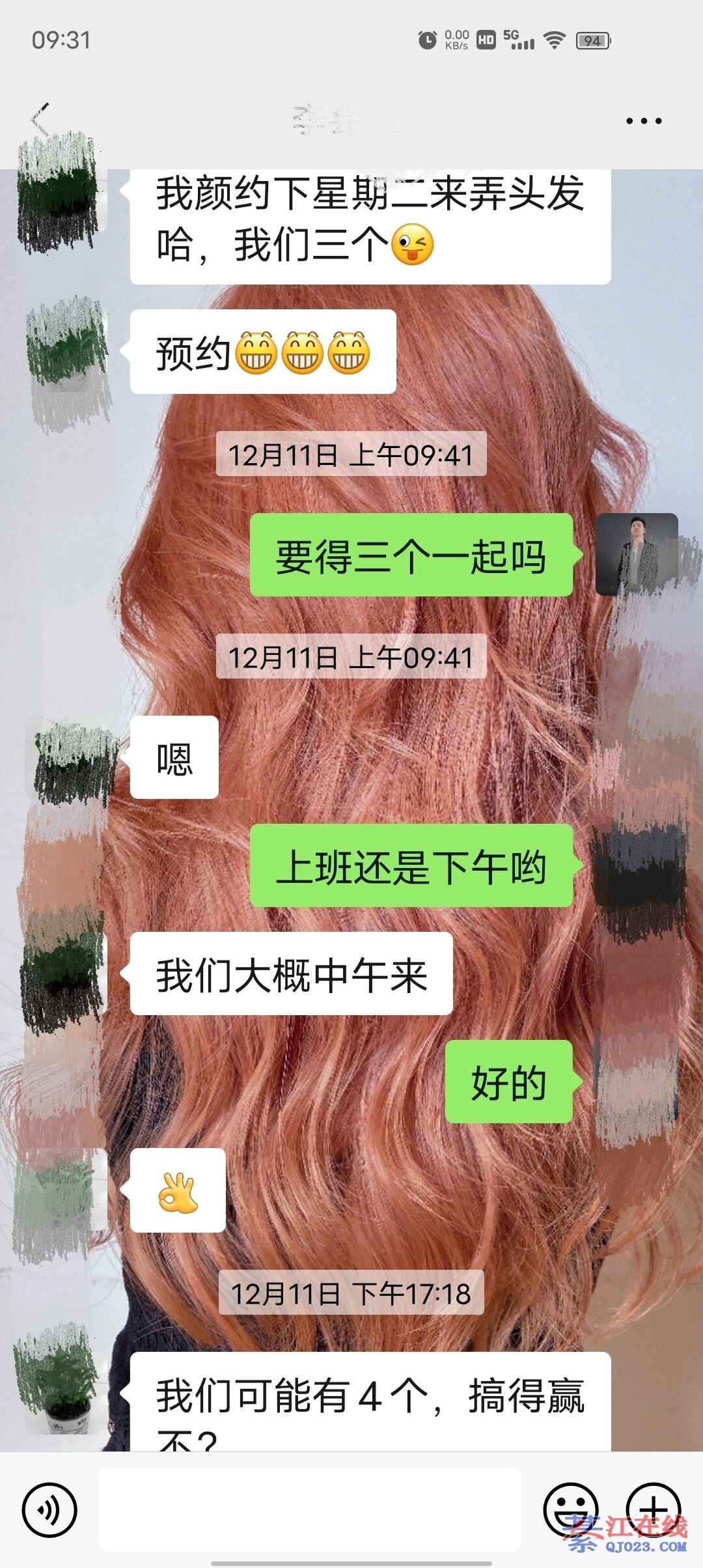
Task: Tap the message text field
Action: pos(310,1509)
